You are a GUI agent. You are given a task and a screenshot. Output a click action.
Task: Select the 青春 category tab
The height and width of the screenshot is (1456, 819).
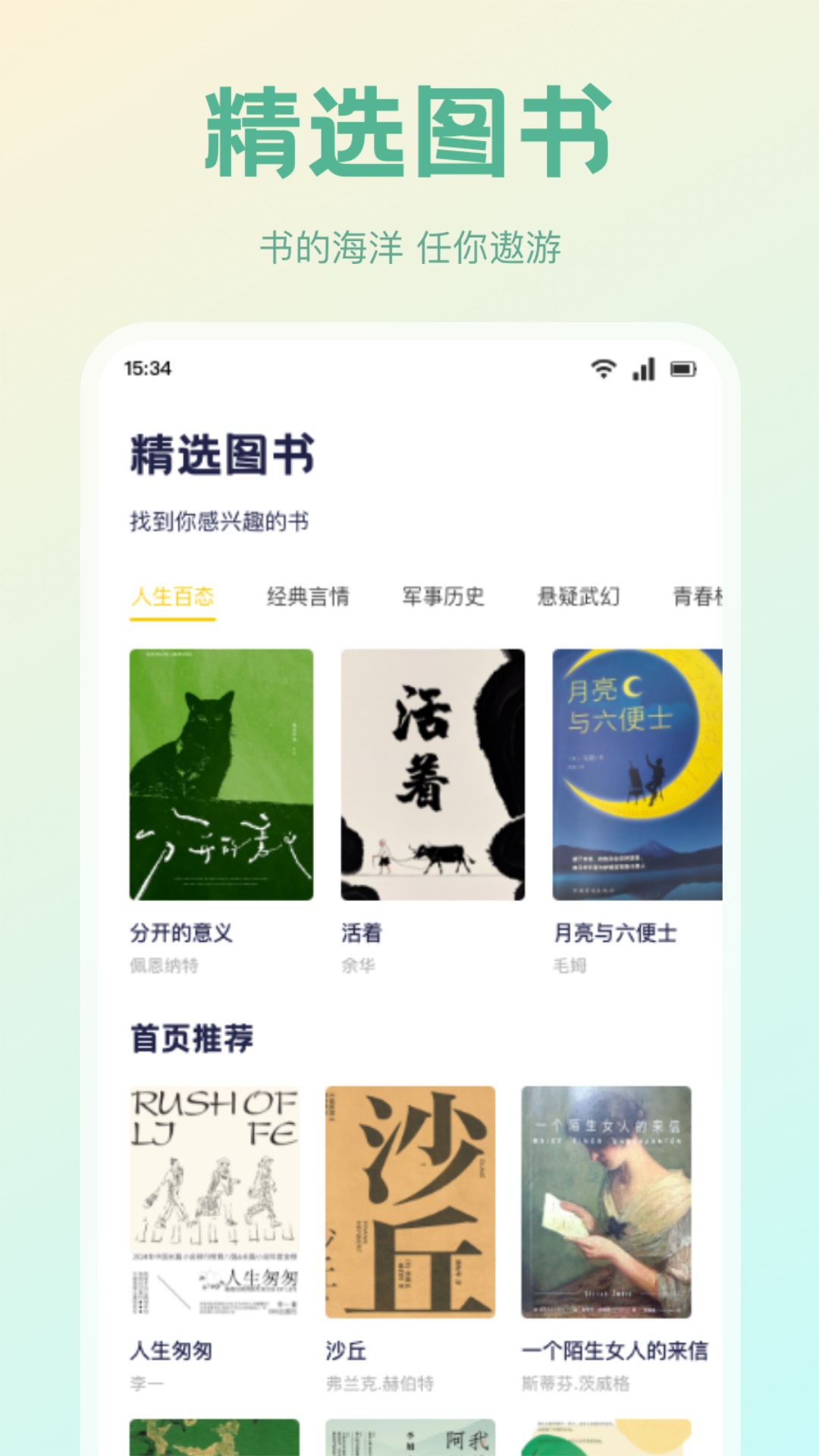pyautogui.click(x=698, y=598)
